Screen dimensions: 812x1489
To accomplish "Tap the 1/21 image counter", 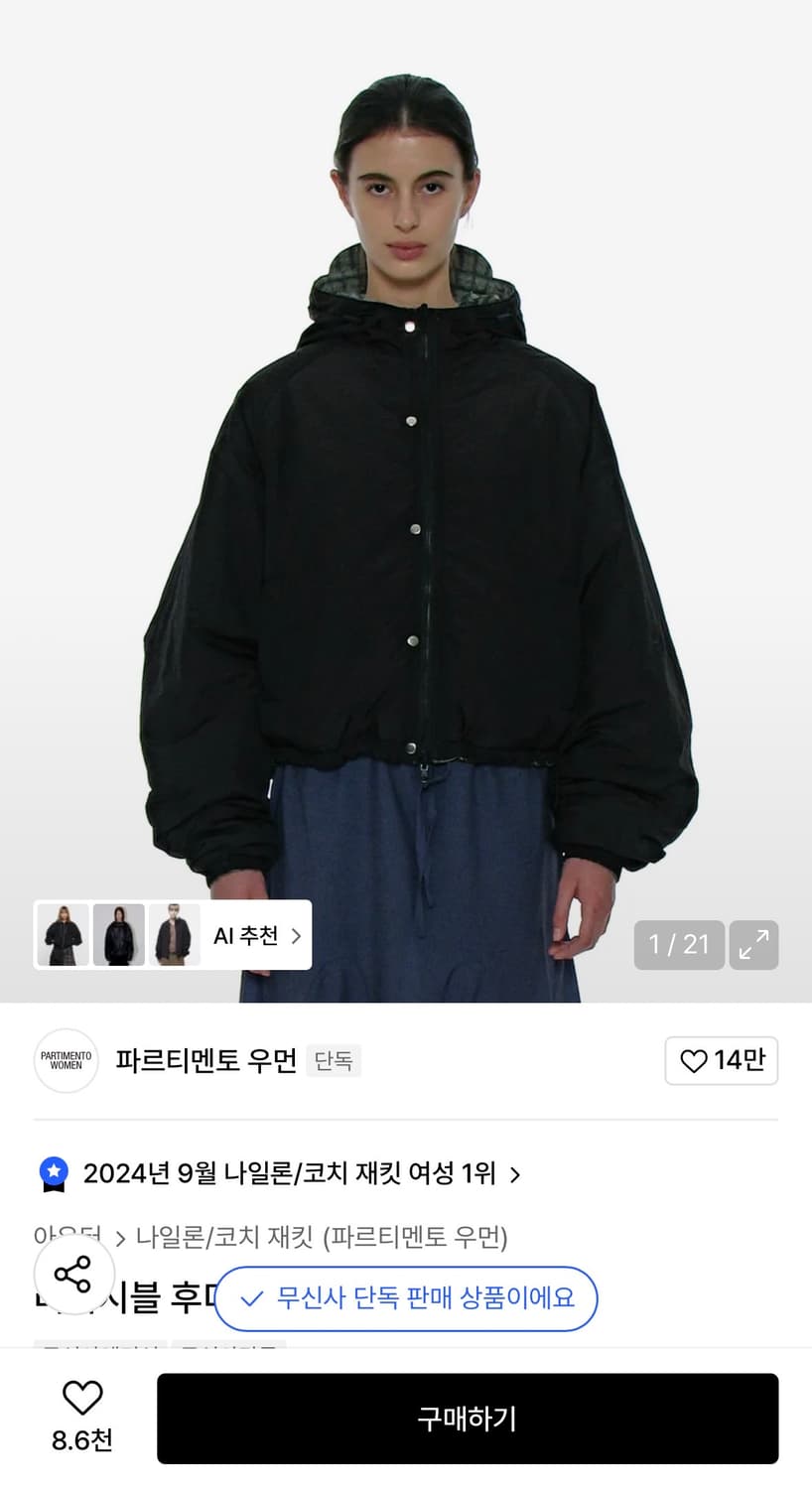I will tap(679, 946).
